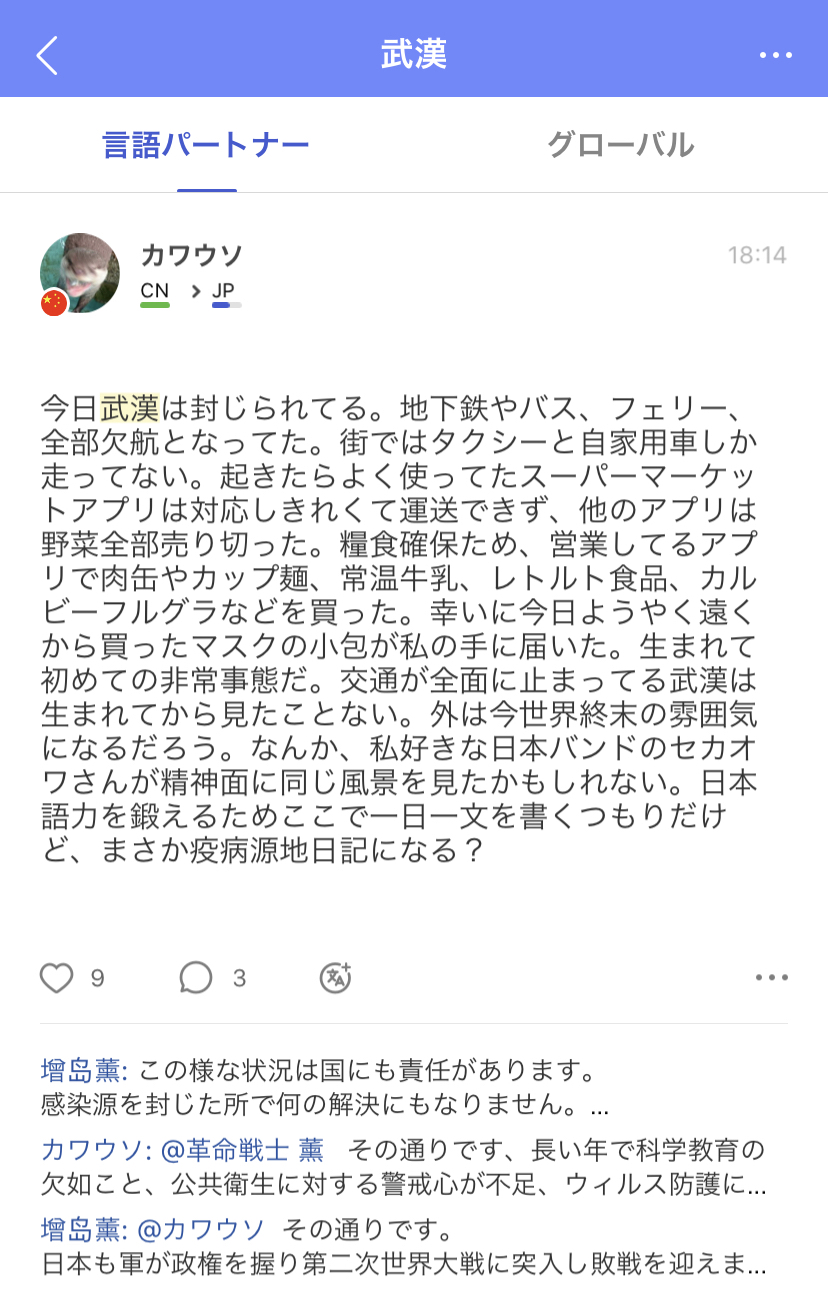Switch to the グローバル tab
The width and height of the screenshot is (828, 1291).
click(620, 146)
